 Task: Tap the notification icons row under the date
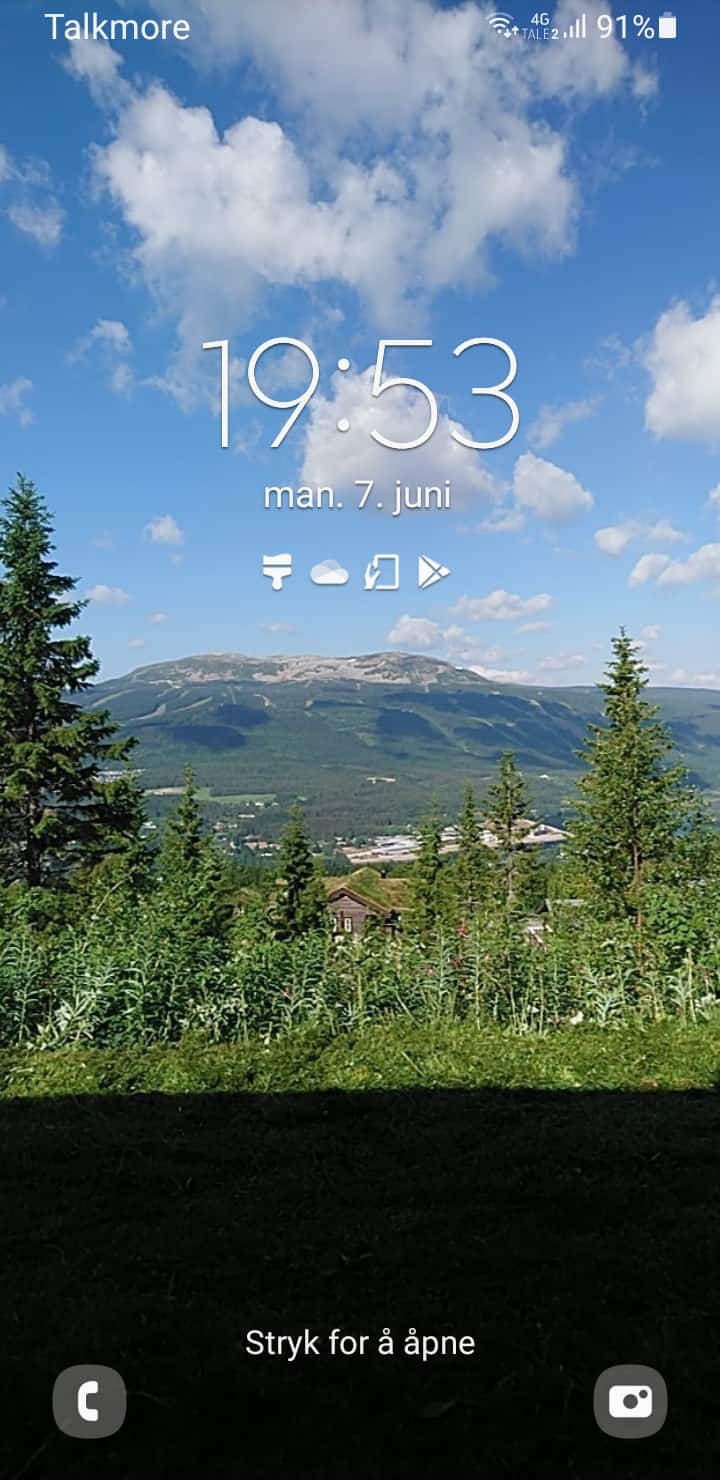pos(357,573)
